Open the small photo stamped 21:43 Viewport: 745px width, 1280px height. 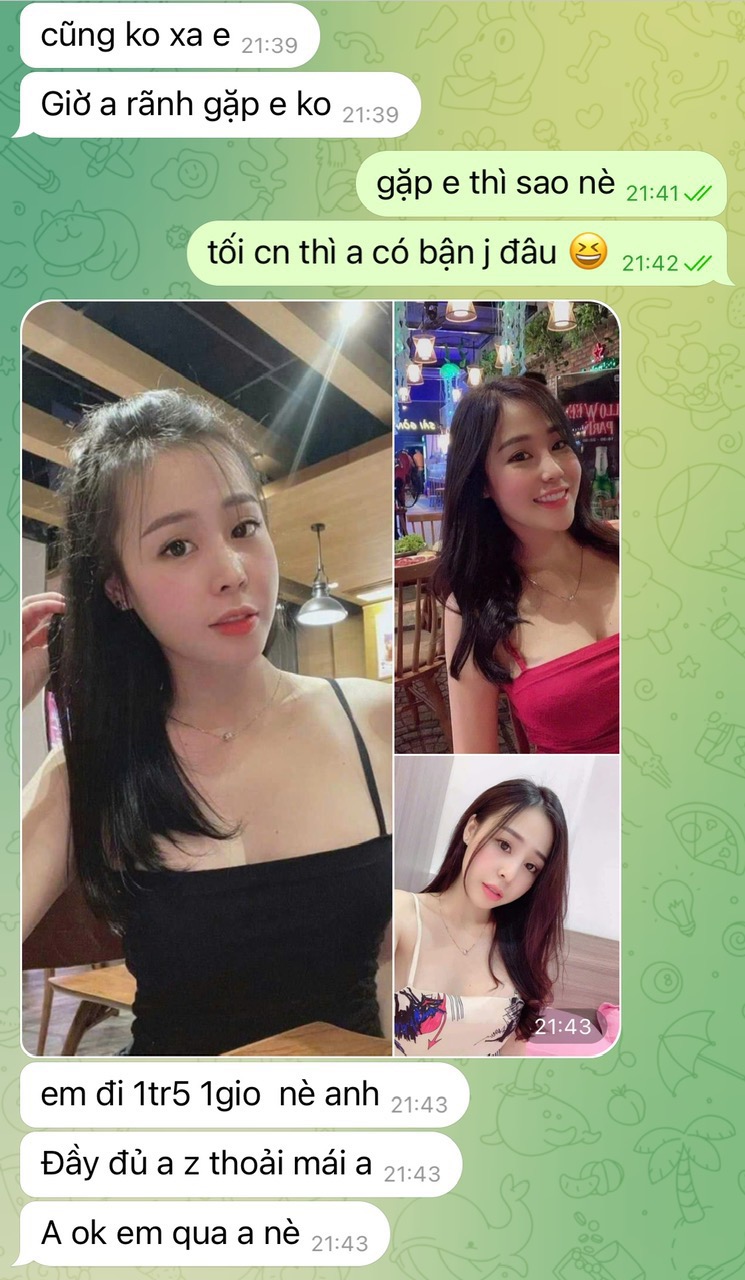click(507, 905)
